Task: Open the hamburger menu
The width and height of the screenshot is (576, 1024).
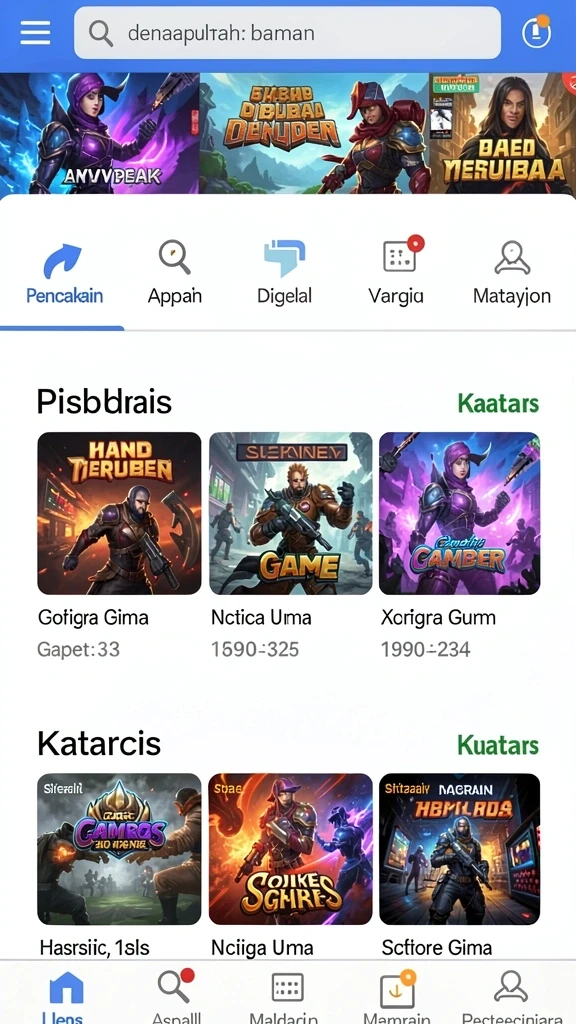Action: (35, 32)
